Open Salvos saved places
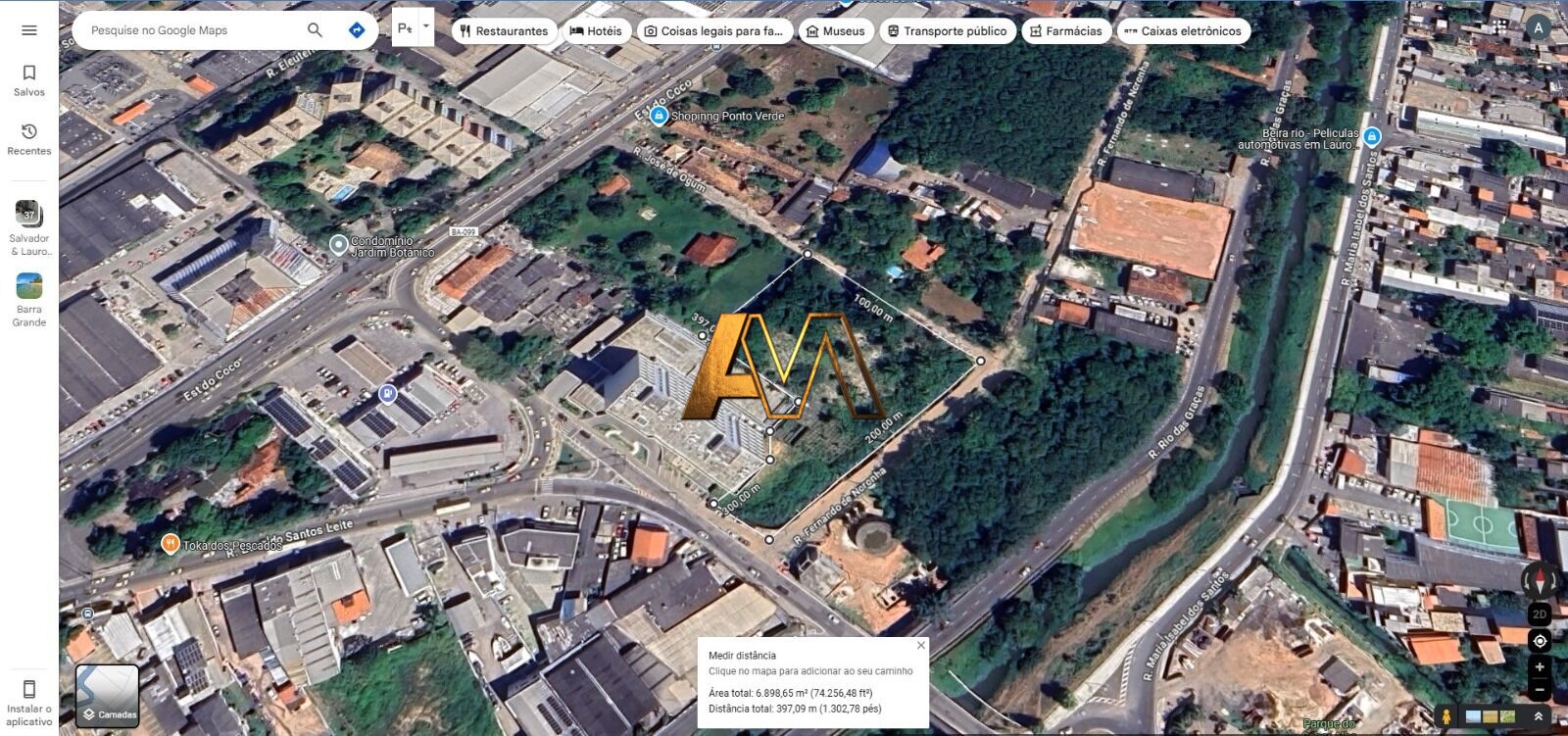Screen dimensions: 1568x736 pyautogui.click(x=29, y=80)
